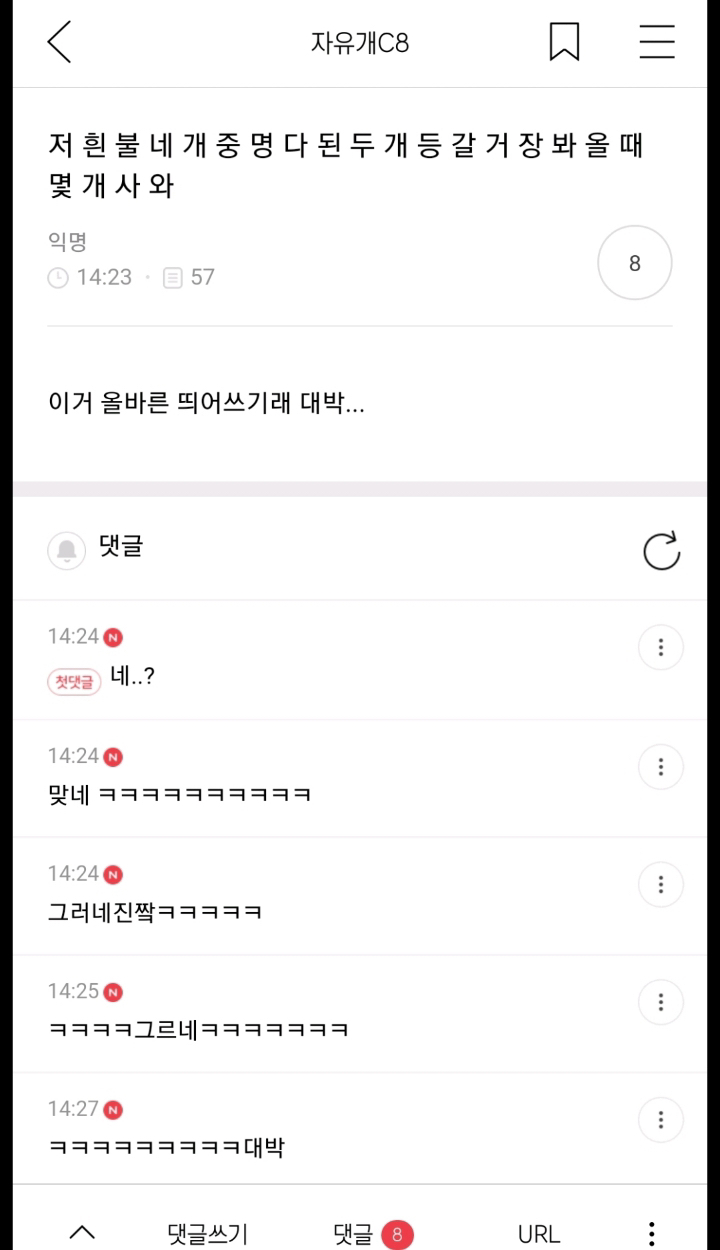Open options for the '맞네' comment
Image resolution: width=720 pixels, height=1250 pixels.
pyautogui.click(x=660, y=767)
